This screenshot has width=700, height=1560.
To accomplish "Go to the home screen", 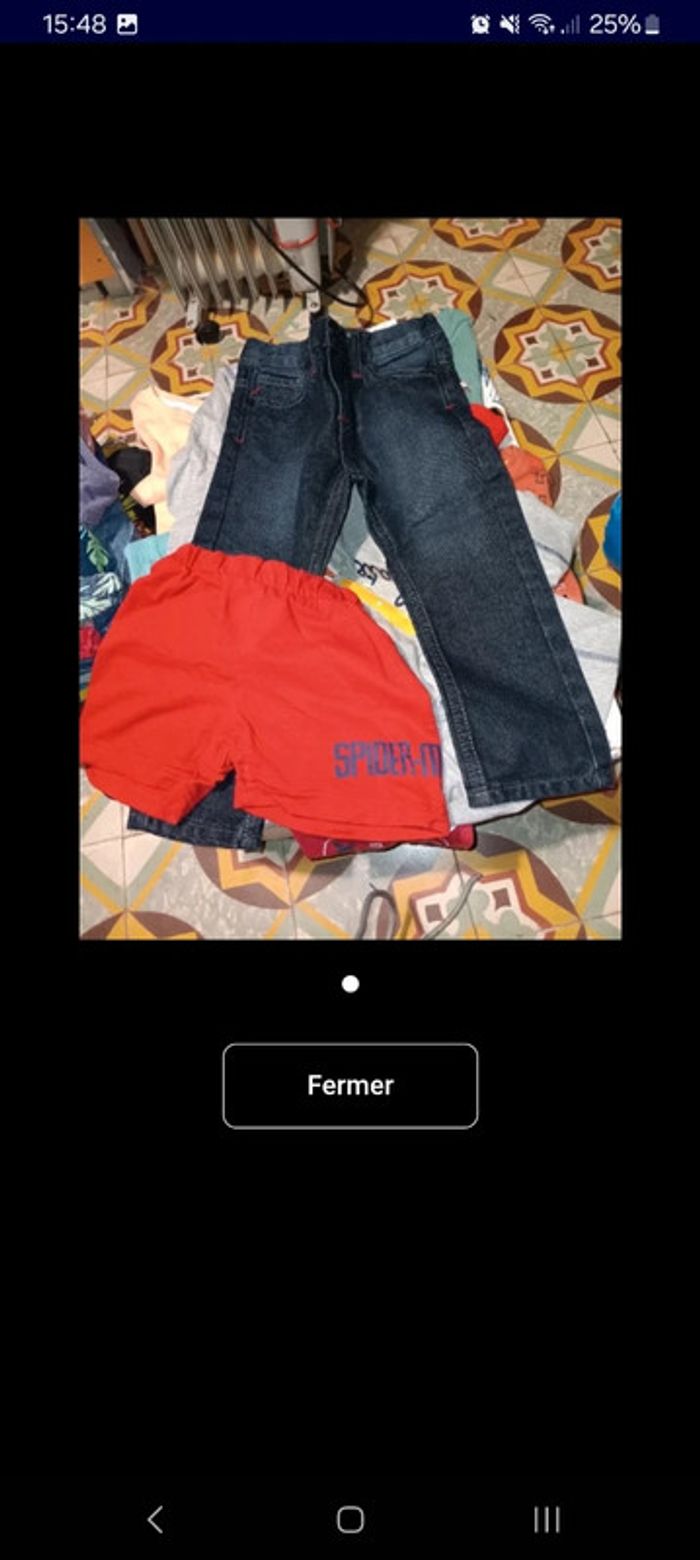I will [x=350, y=1519].
